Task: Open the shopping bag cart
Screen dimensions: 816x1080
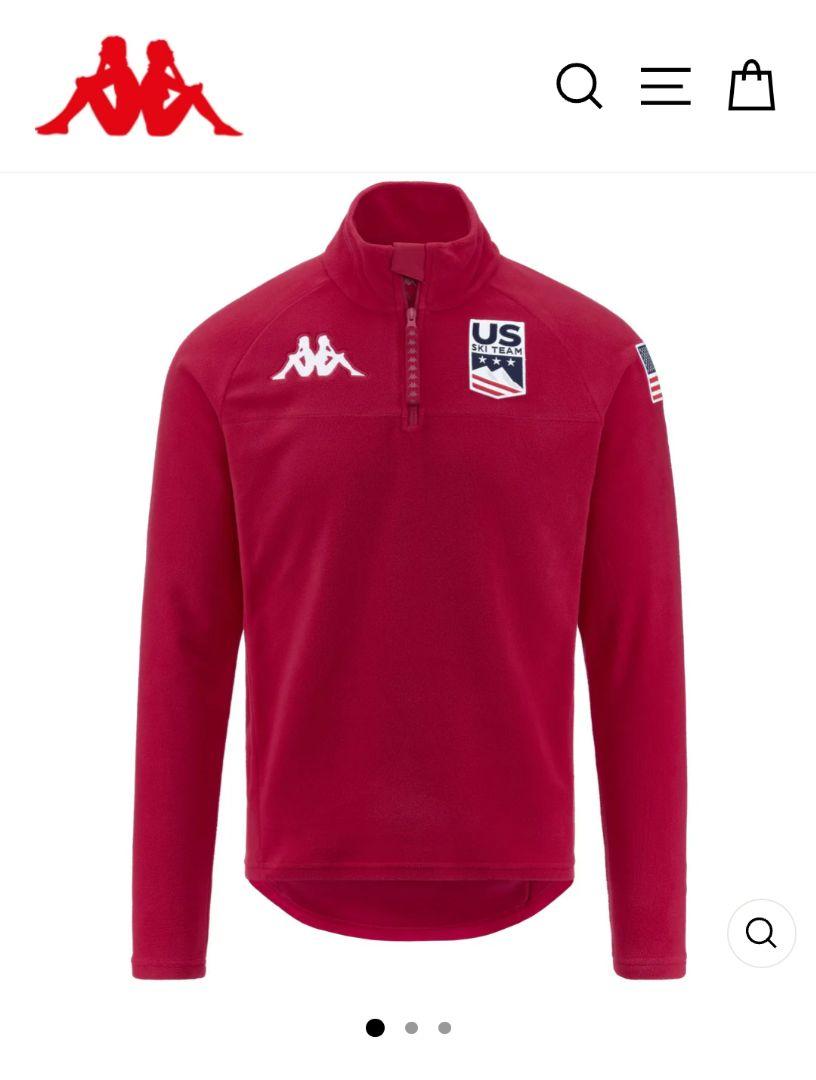Action: 751,86
